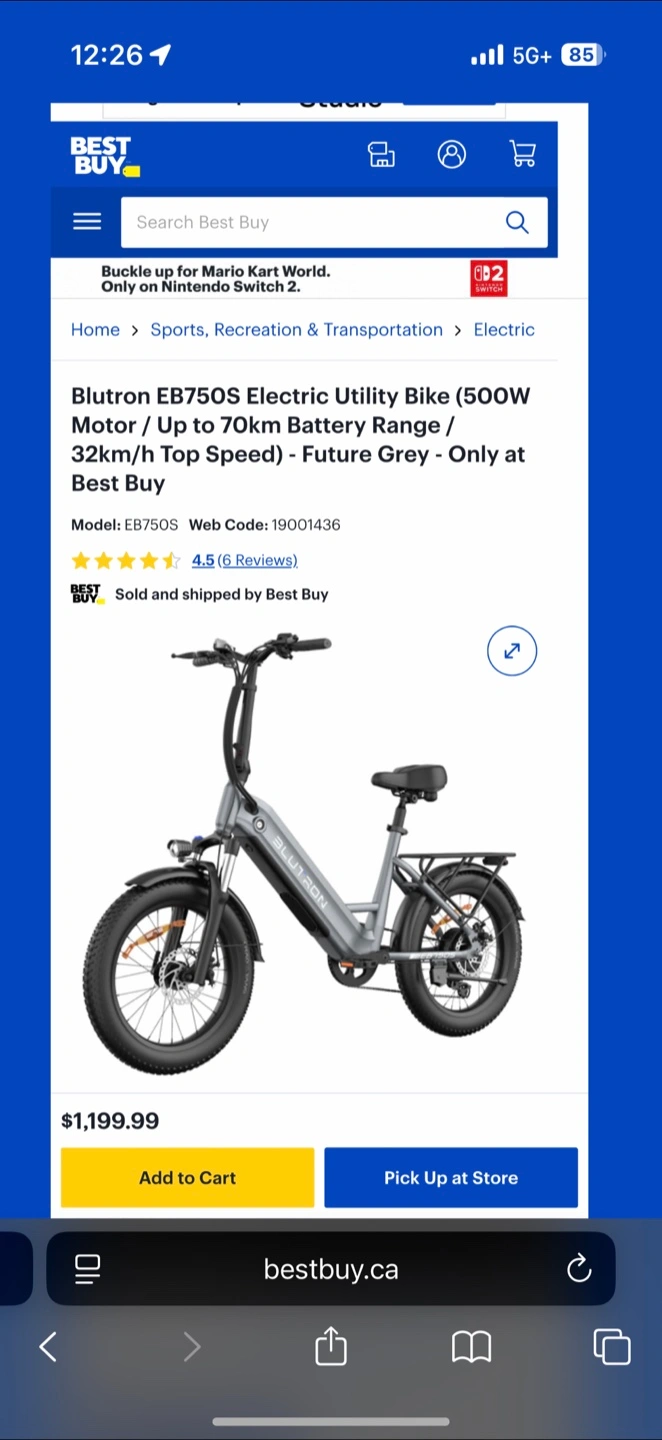Open Sports, Recreation & Transportation breadcrumb
Screen dimensions: 662x1440
296,330
